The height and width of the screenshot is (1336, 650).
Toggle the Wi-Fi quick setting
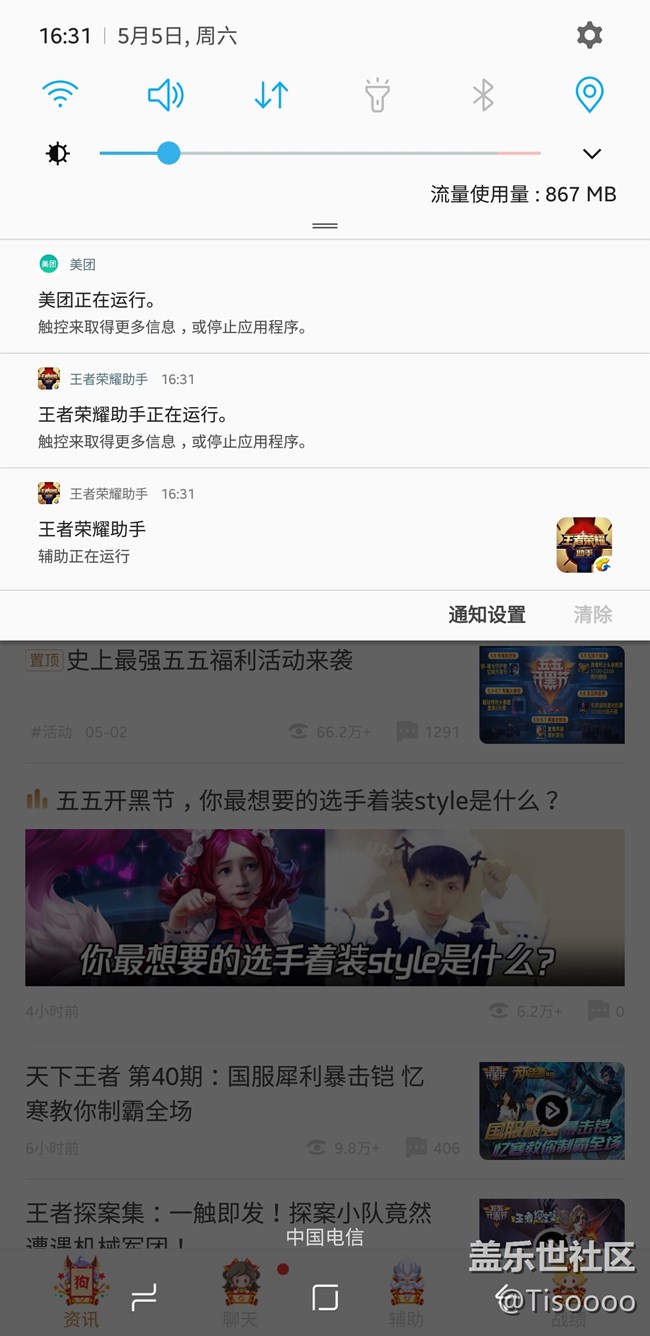[x=60, y=95]
